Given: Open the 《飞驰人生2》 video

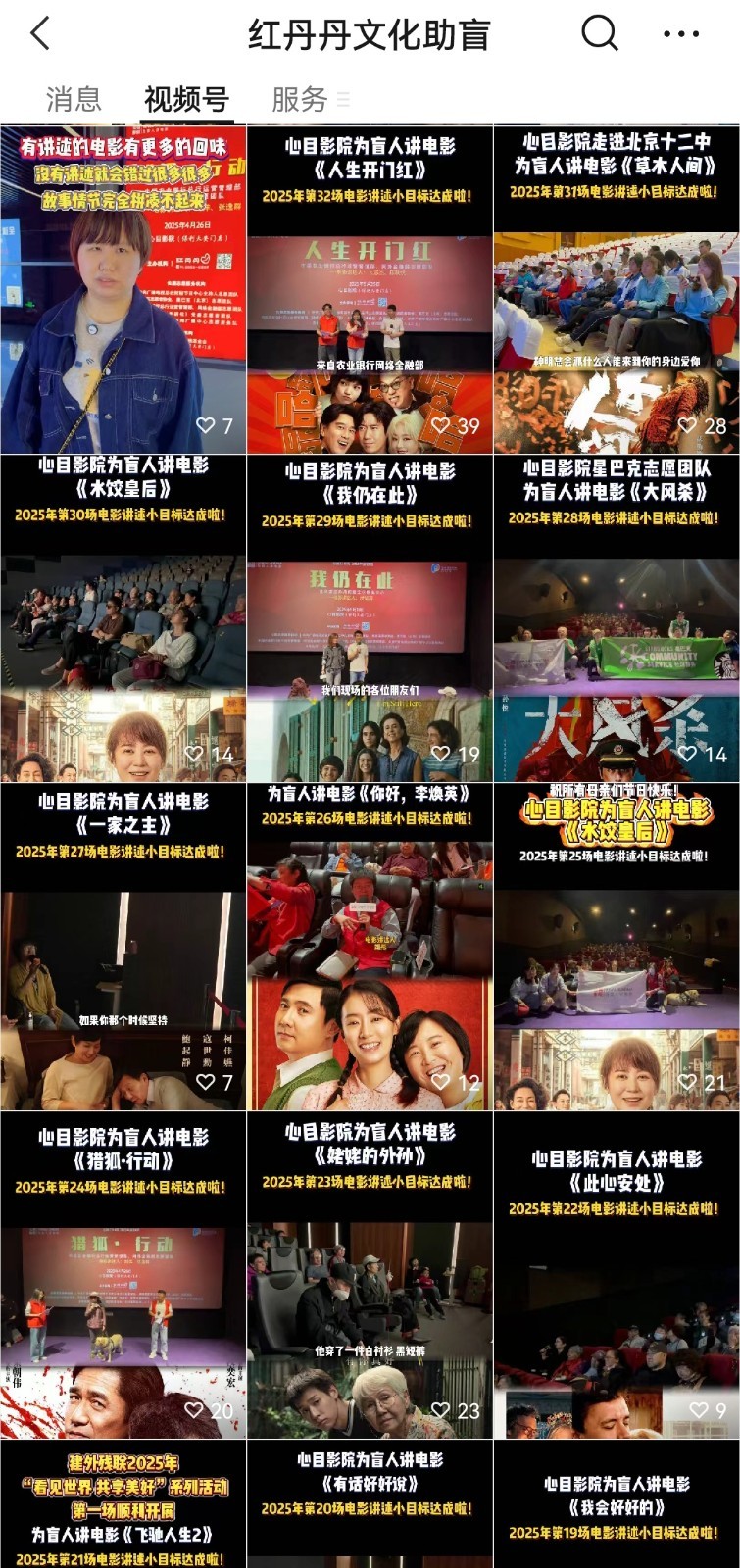Looking at the screenshot, I should click(x=123, y=1504).
